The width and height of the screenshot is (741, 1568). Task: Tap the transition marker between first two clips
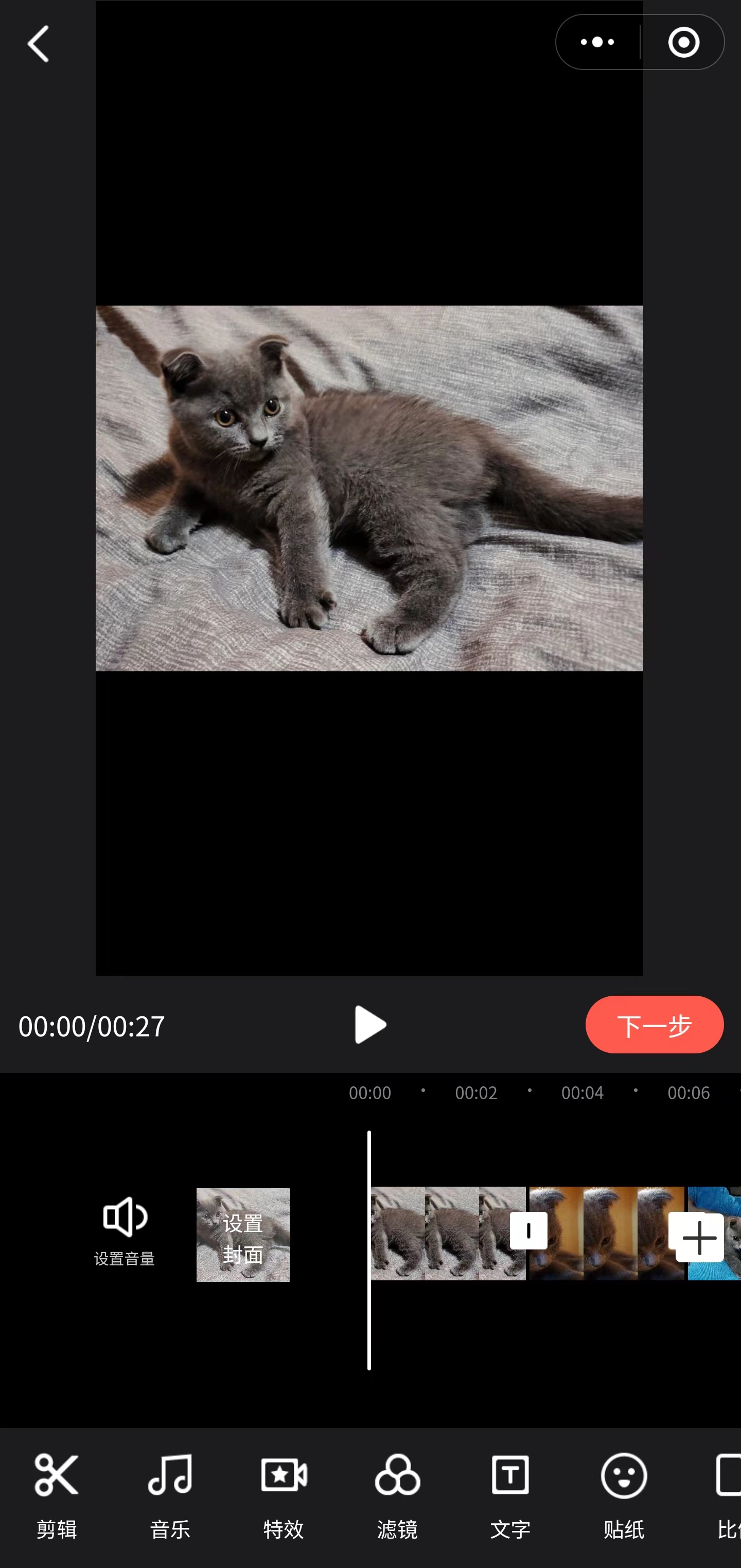pyautogui.click(x=528, y=1230)
